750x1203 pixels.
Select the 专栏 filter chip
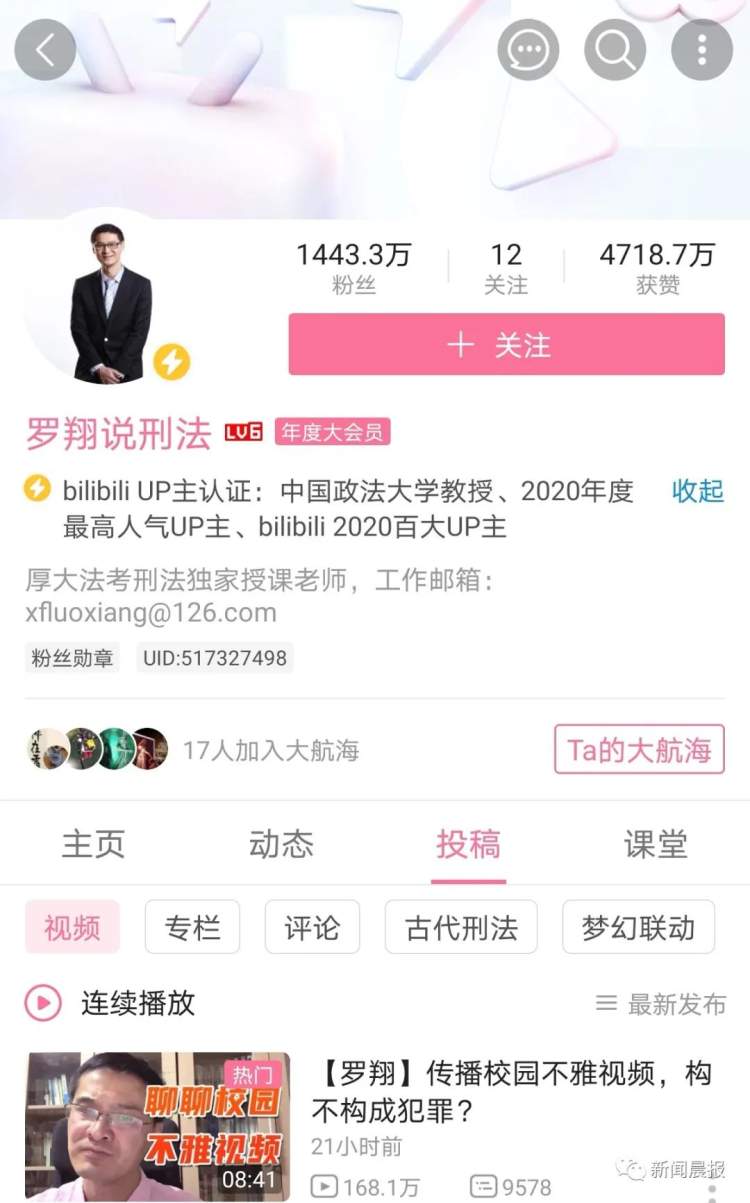click(192, 927)
